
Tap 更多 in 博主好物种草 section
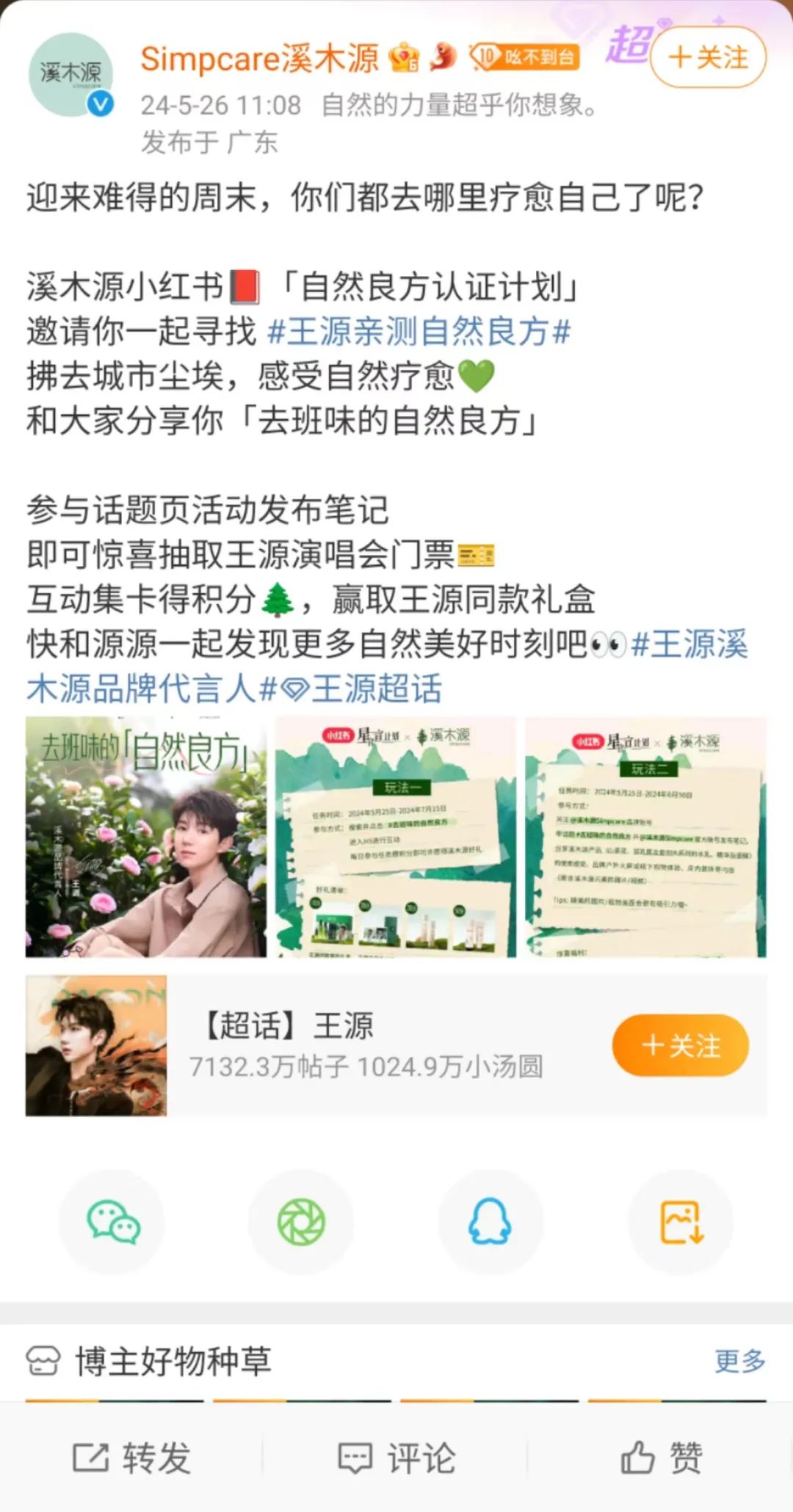point(739,1361)
